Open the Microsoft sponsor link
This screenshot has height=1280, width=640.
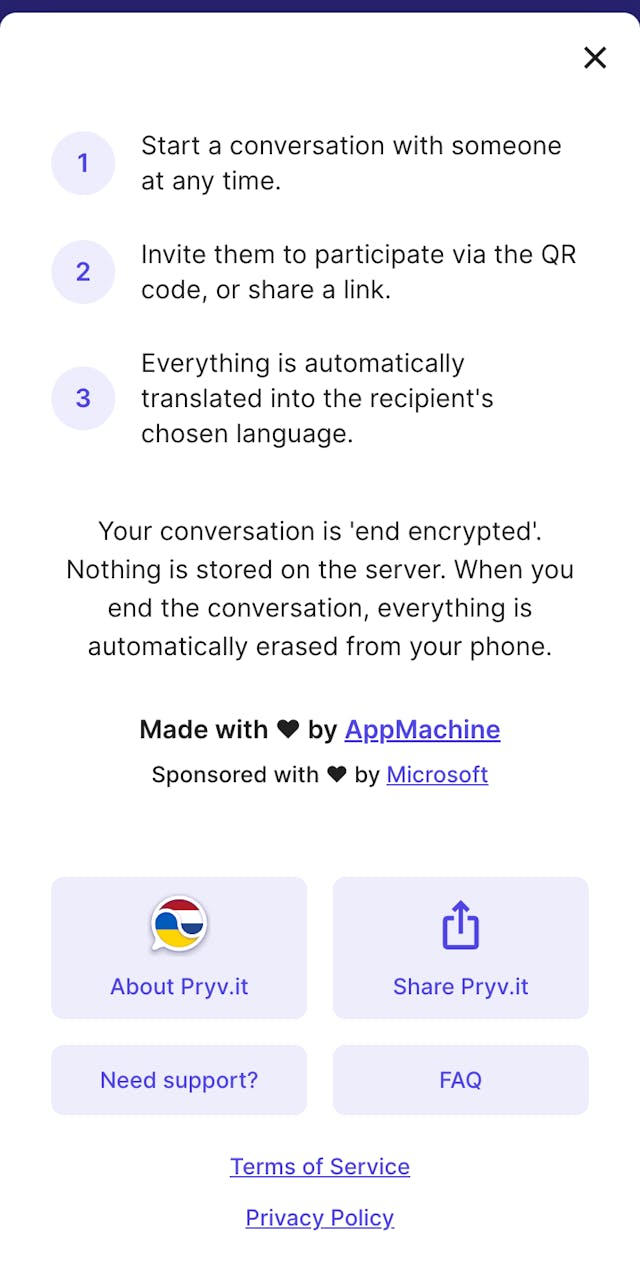coord(437,775)
